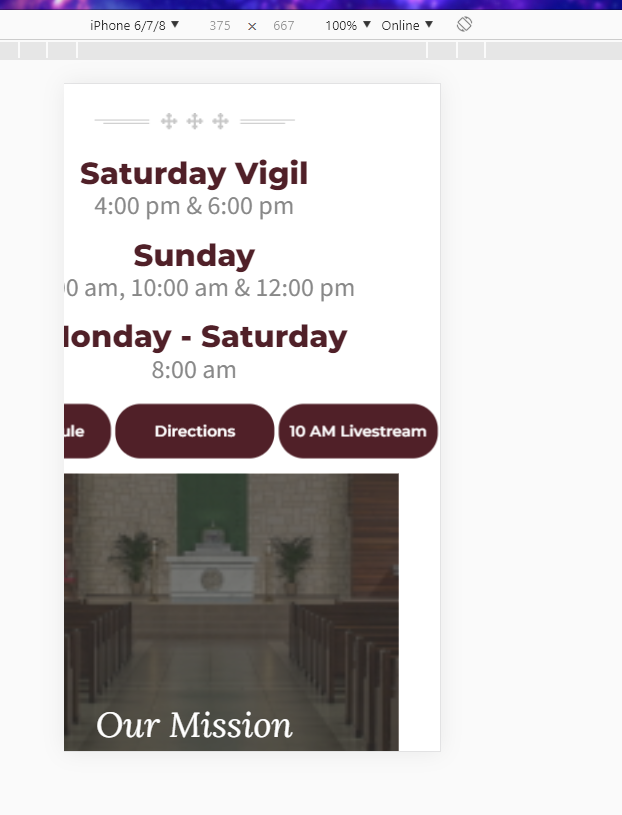The width and height of the screenshot is (622, 815).
Task: Edit the 375 width field
Action: click(x=220, y=25)
